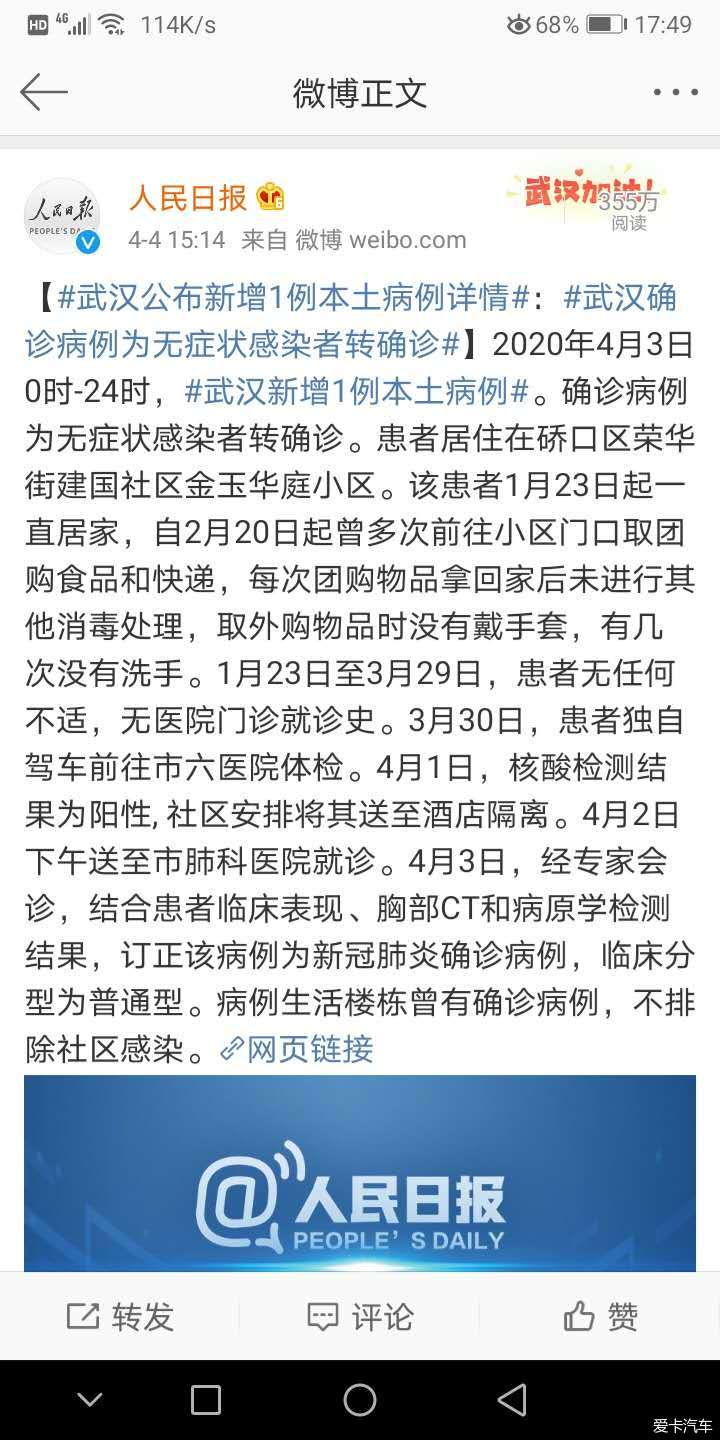Image resolution: width=720 pixels, height=1440 pixels.
Task: Open the 人民日报 account name link
Action: point(188,198)
